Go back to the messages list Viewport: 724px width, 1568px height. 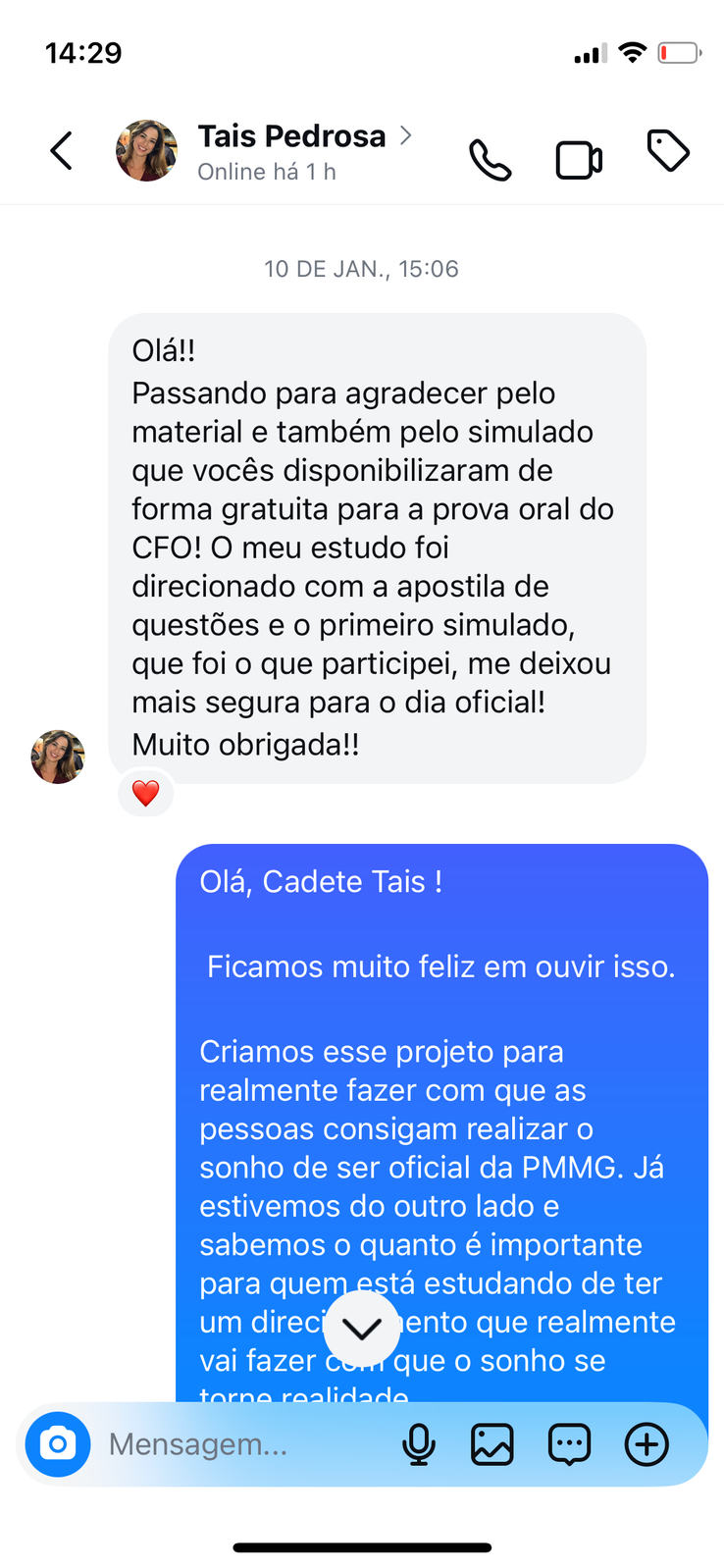(62, 152)
